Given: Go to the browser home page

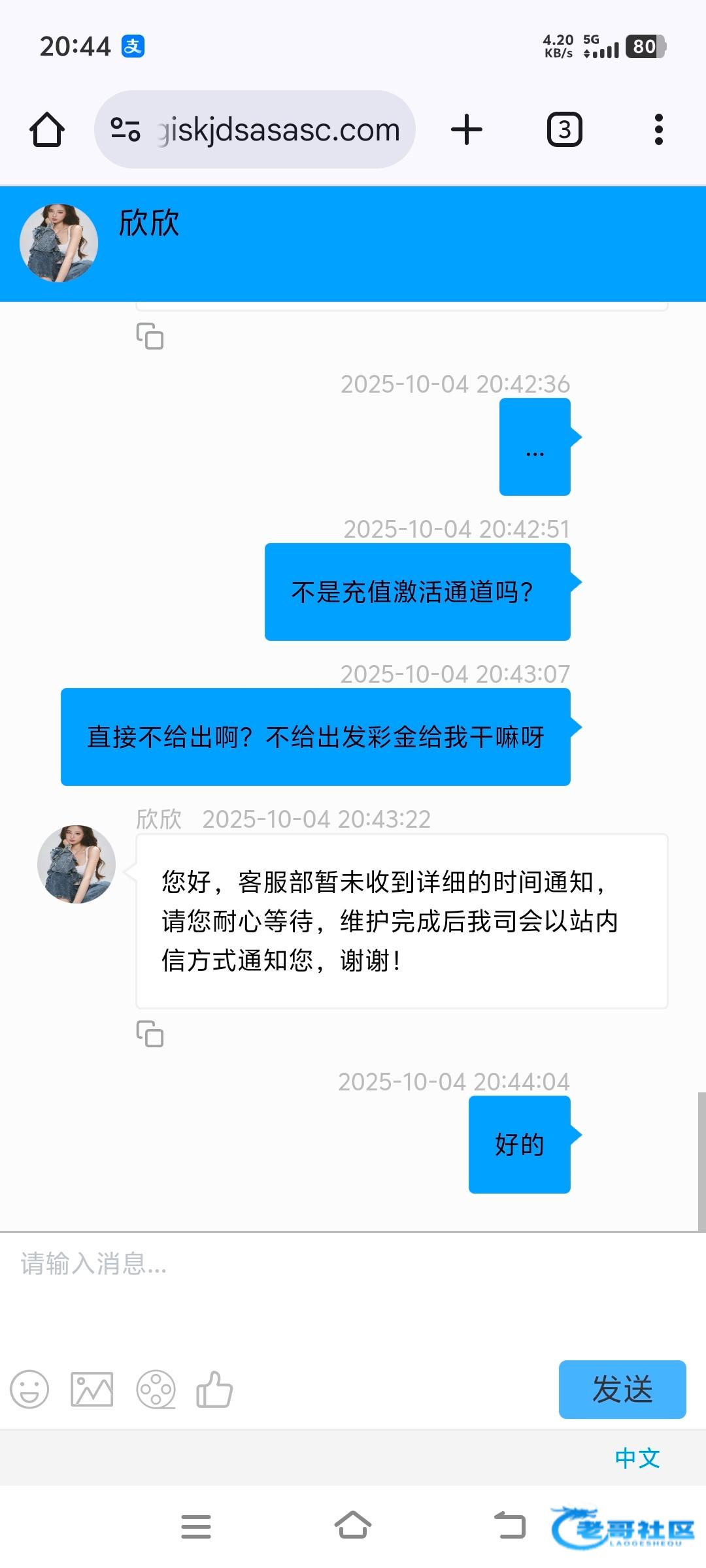Looking at the screenshot, I should 47,129.
